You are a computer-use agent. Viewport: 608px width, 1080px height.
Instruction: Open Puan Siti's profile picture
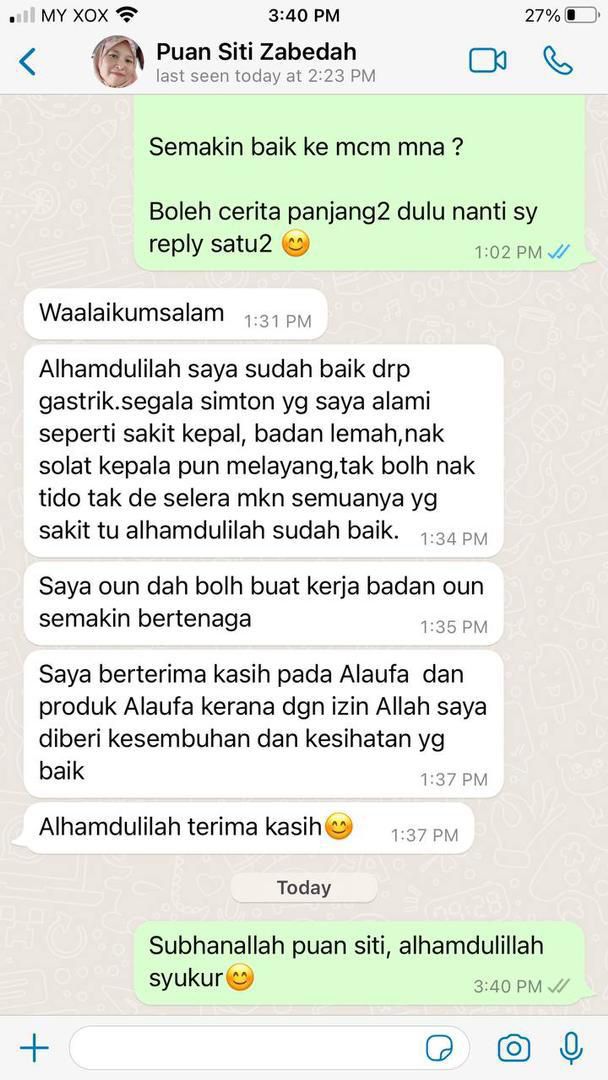click(118, 62)
